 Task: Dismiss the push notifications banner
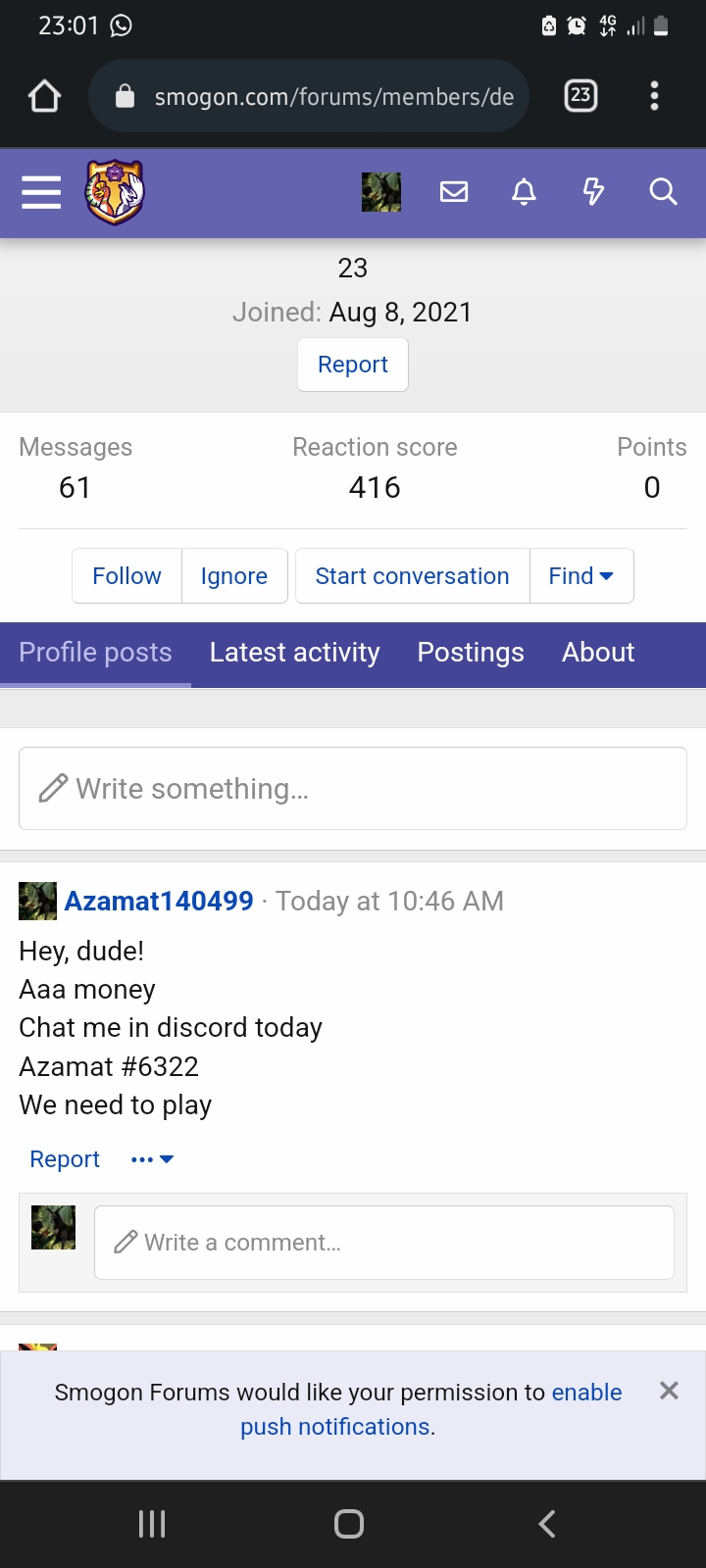669,1391
